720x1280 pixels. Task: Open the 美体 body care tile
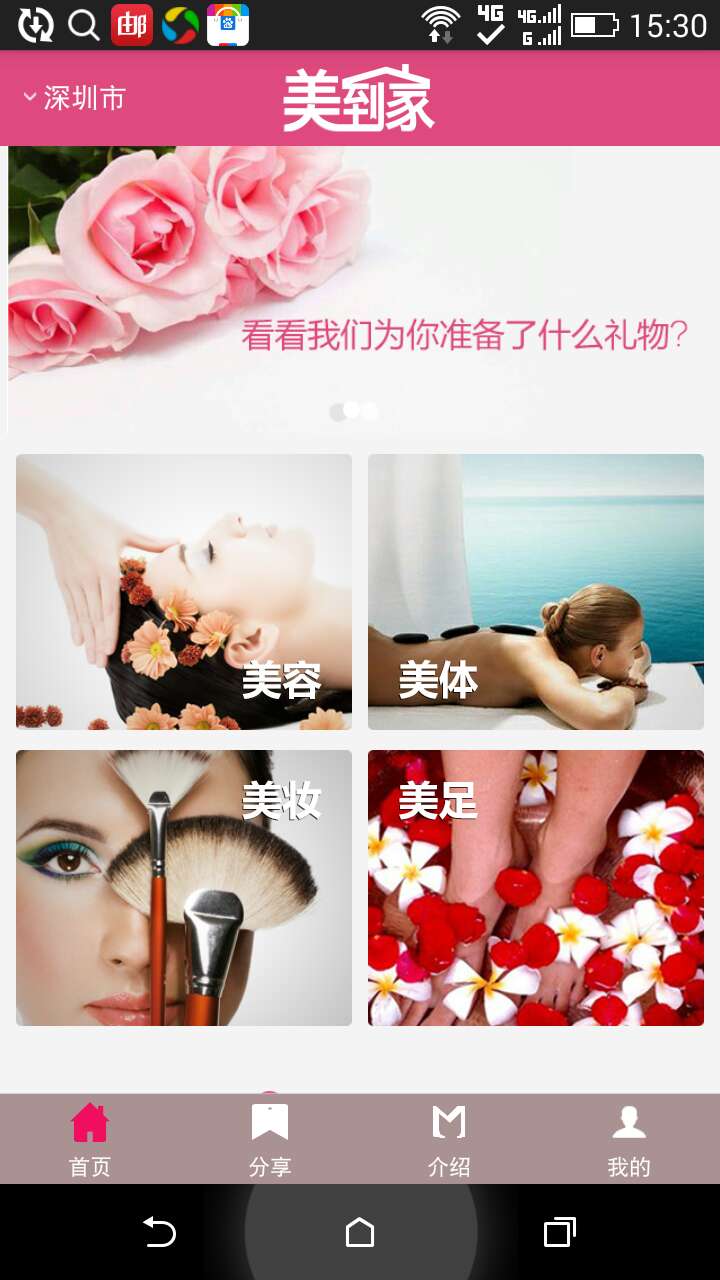pyautogui.click(x=536, y=592)
